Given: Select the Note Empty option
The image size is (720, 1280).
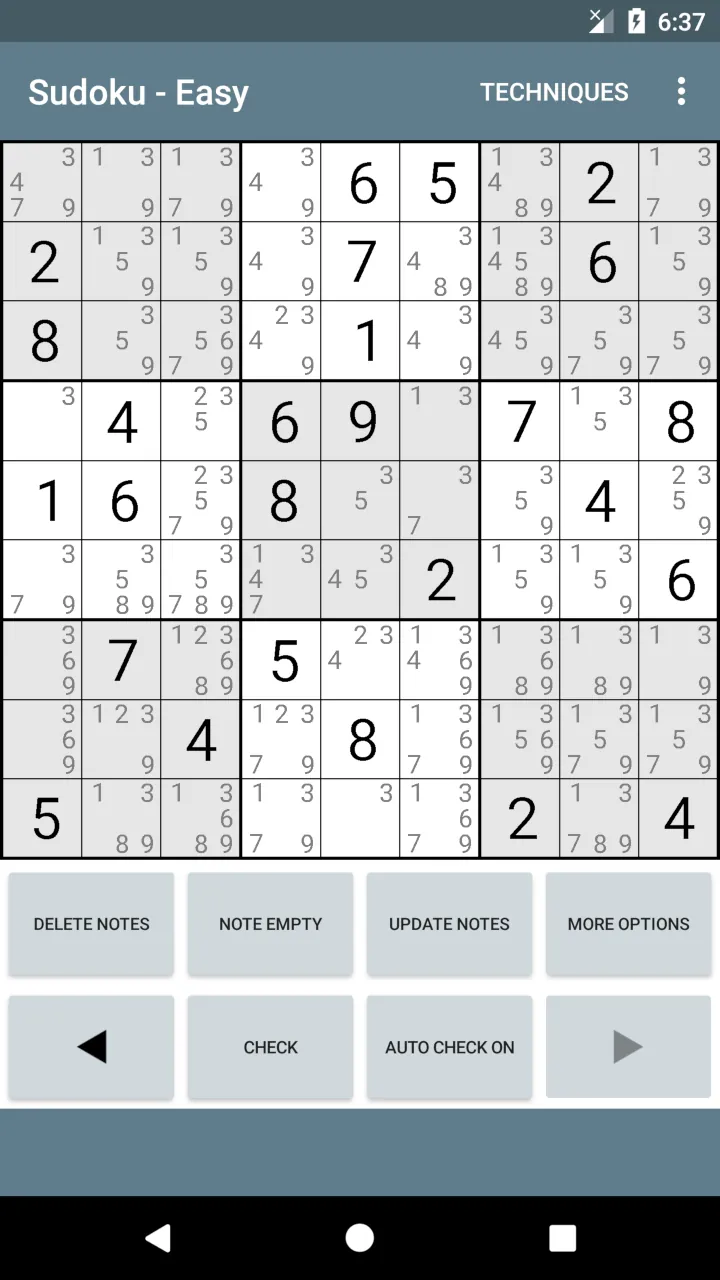Looking at the screenshot, I should click(270, 924).
